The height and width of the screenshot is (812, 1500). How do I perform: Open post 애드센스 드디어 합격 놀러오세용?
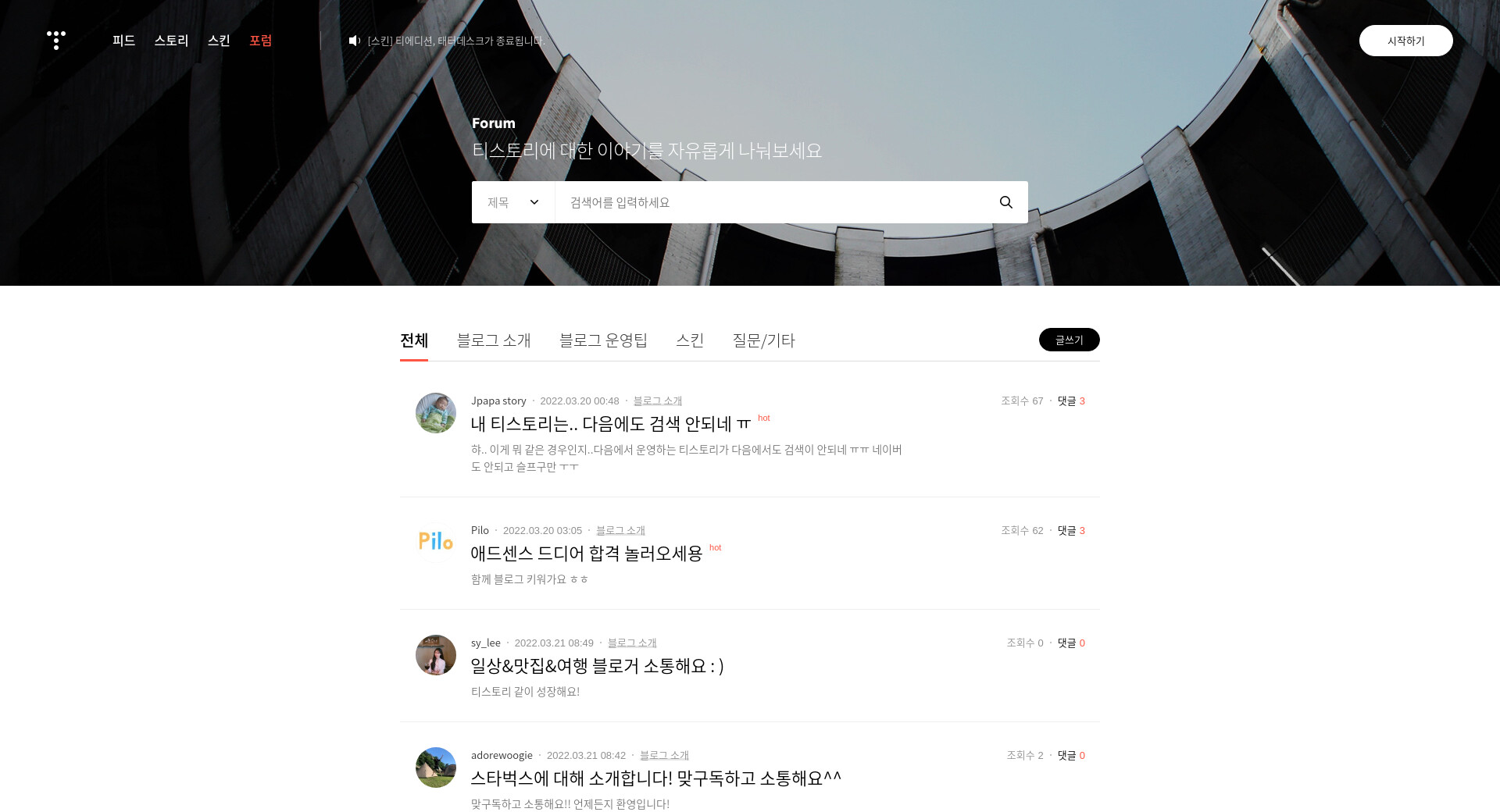pyautogui.click(x=586, y=554)
